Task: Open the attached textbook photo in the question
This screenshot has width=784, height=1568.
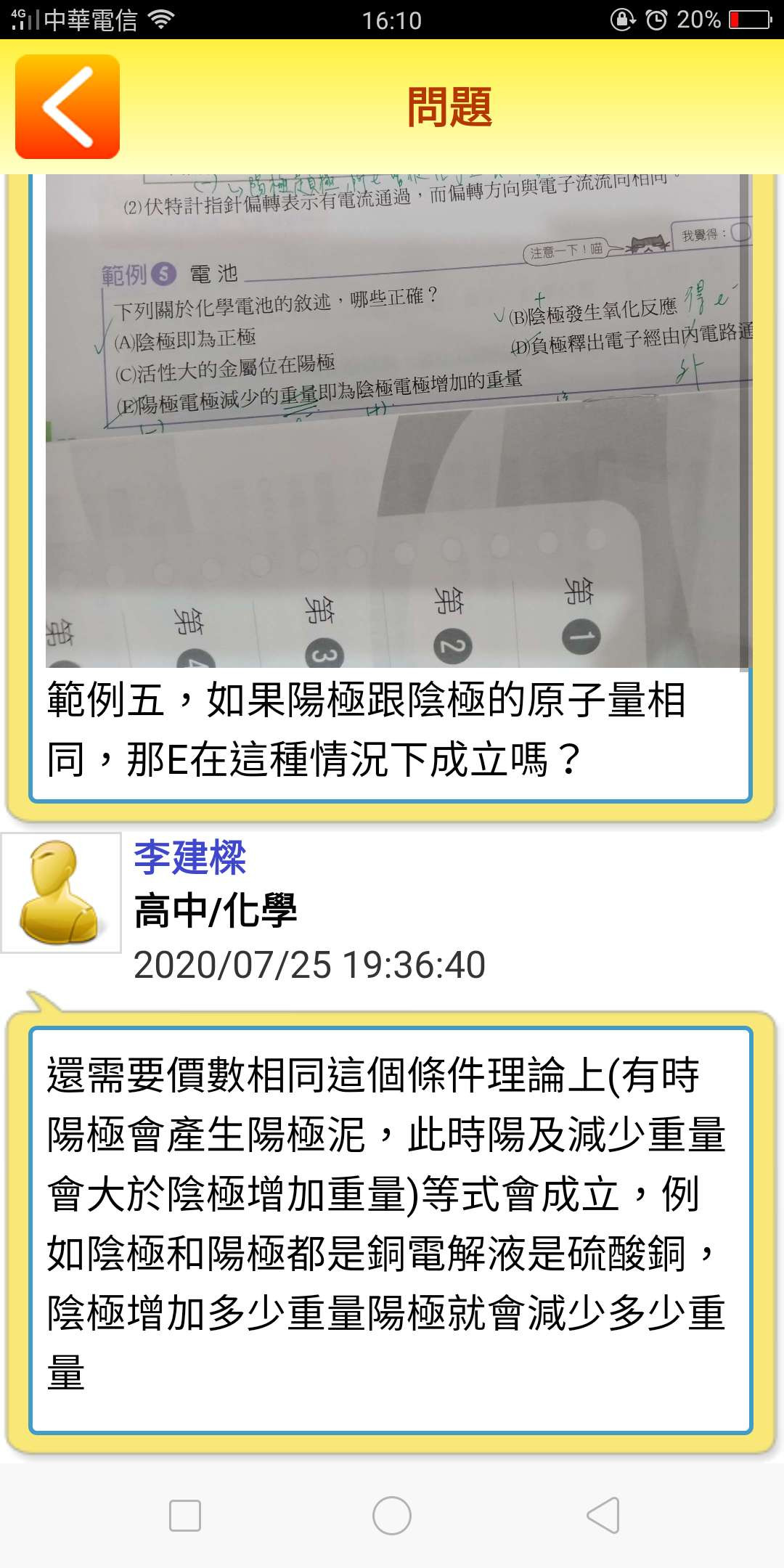Action: coord(398,421)
